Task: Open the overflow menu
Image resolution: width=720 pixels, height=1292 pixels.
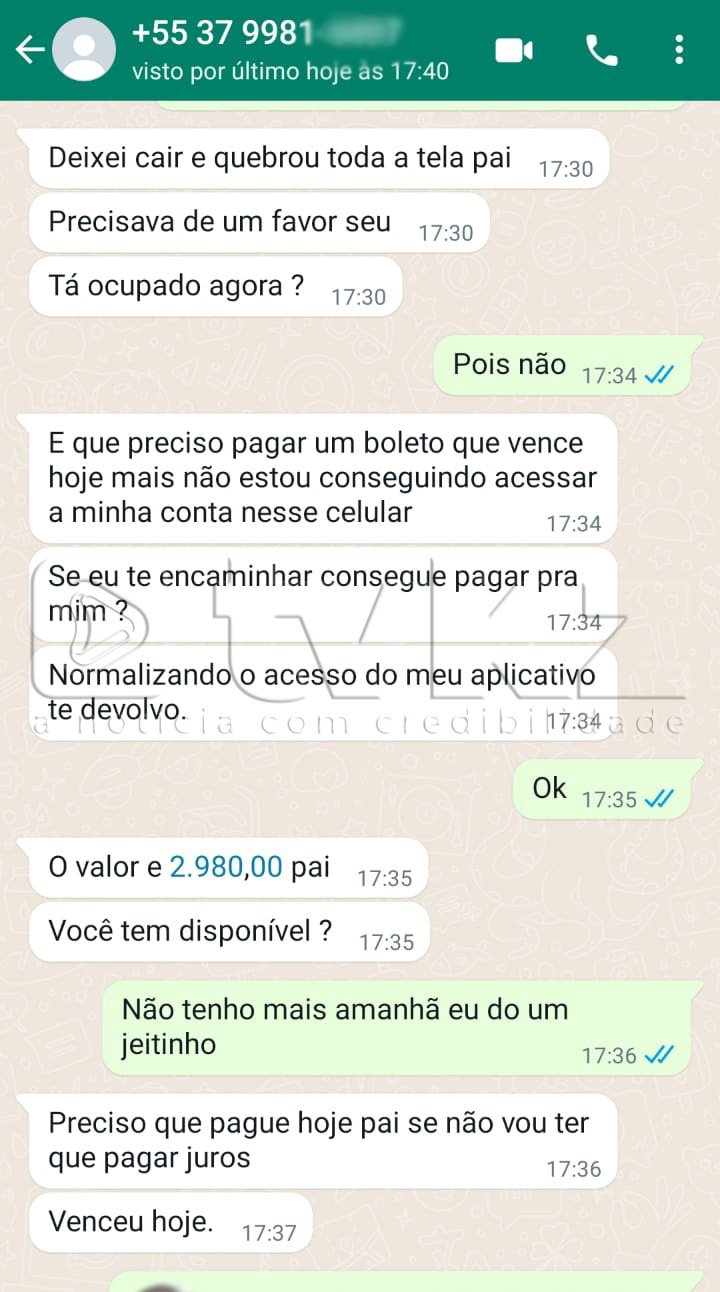Action: [x=679, y=50]
